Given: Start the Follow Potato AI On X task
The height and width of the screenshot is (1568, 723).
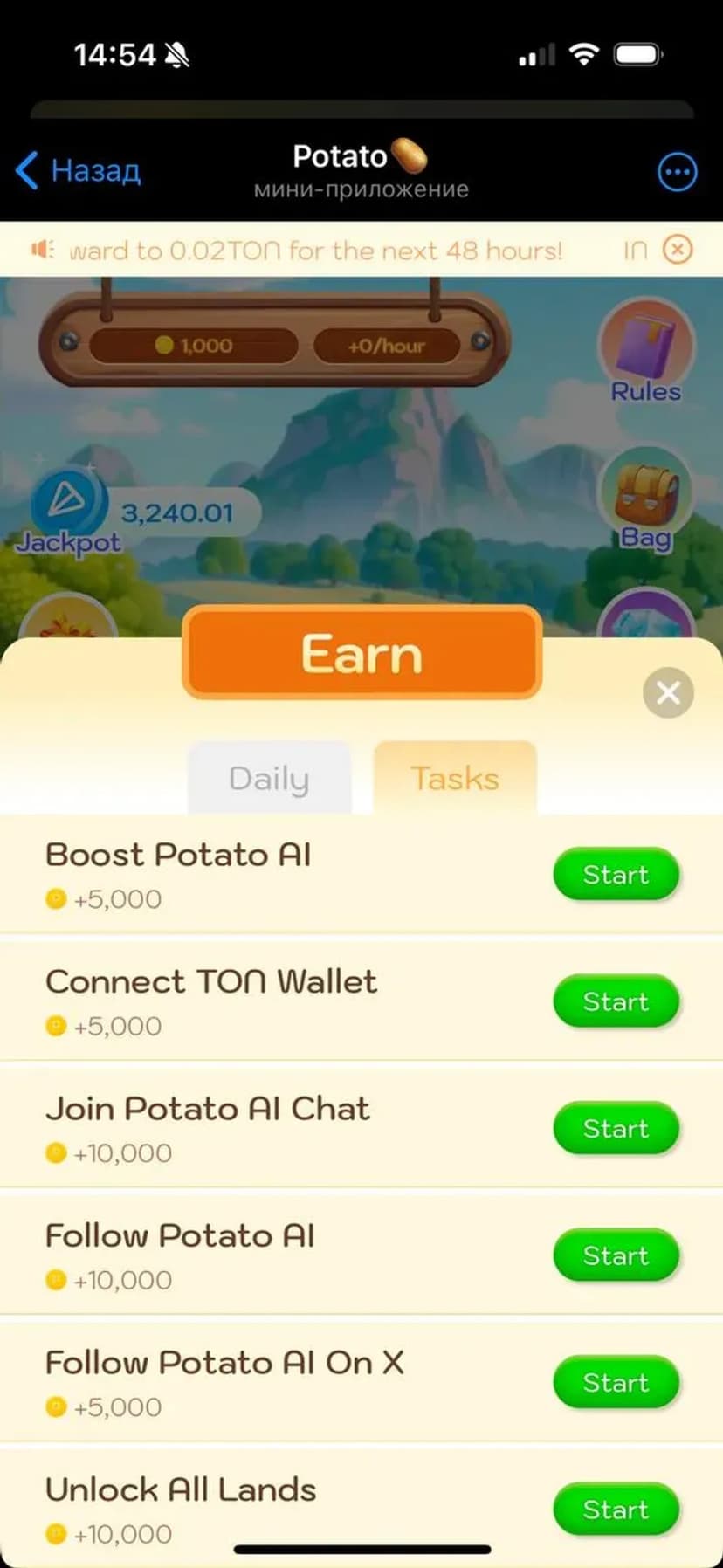Looking at the screenshot, I should point(616,1383).
